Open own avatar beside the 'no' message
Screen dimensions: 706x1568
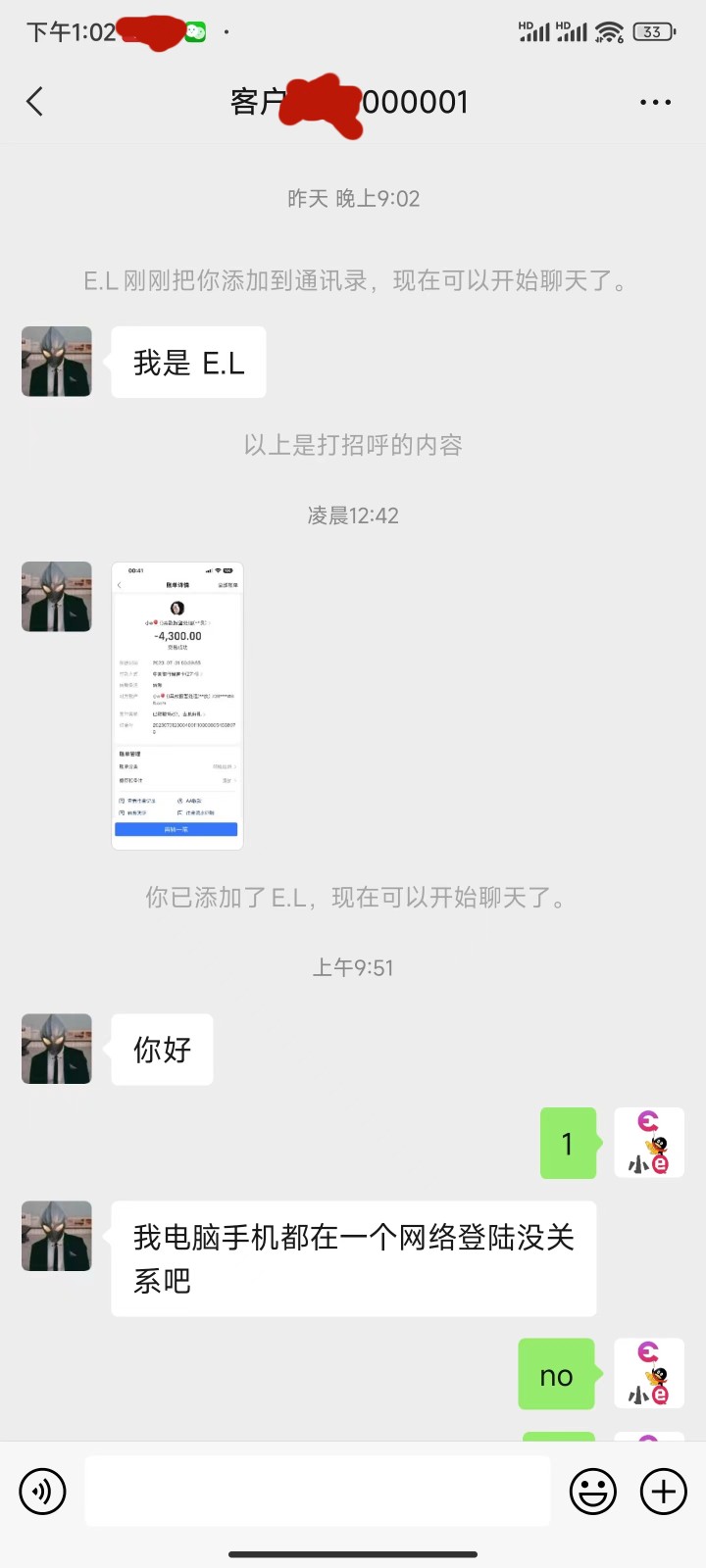[x=648, y=1373]
